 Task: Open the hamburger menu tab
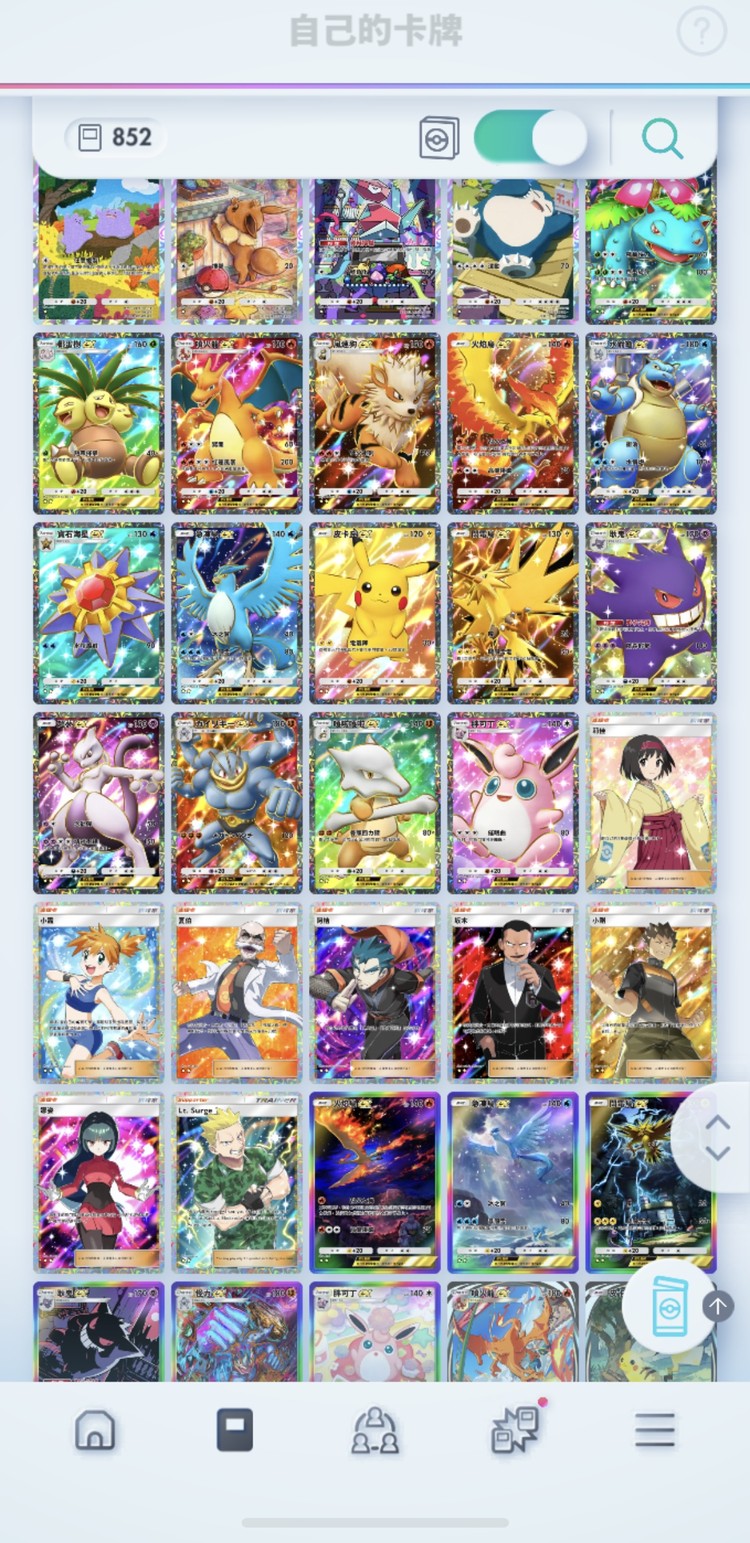(x=655, y=1431)
